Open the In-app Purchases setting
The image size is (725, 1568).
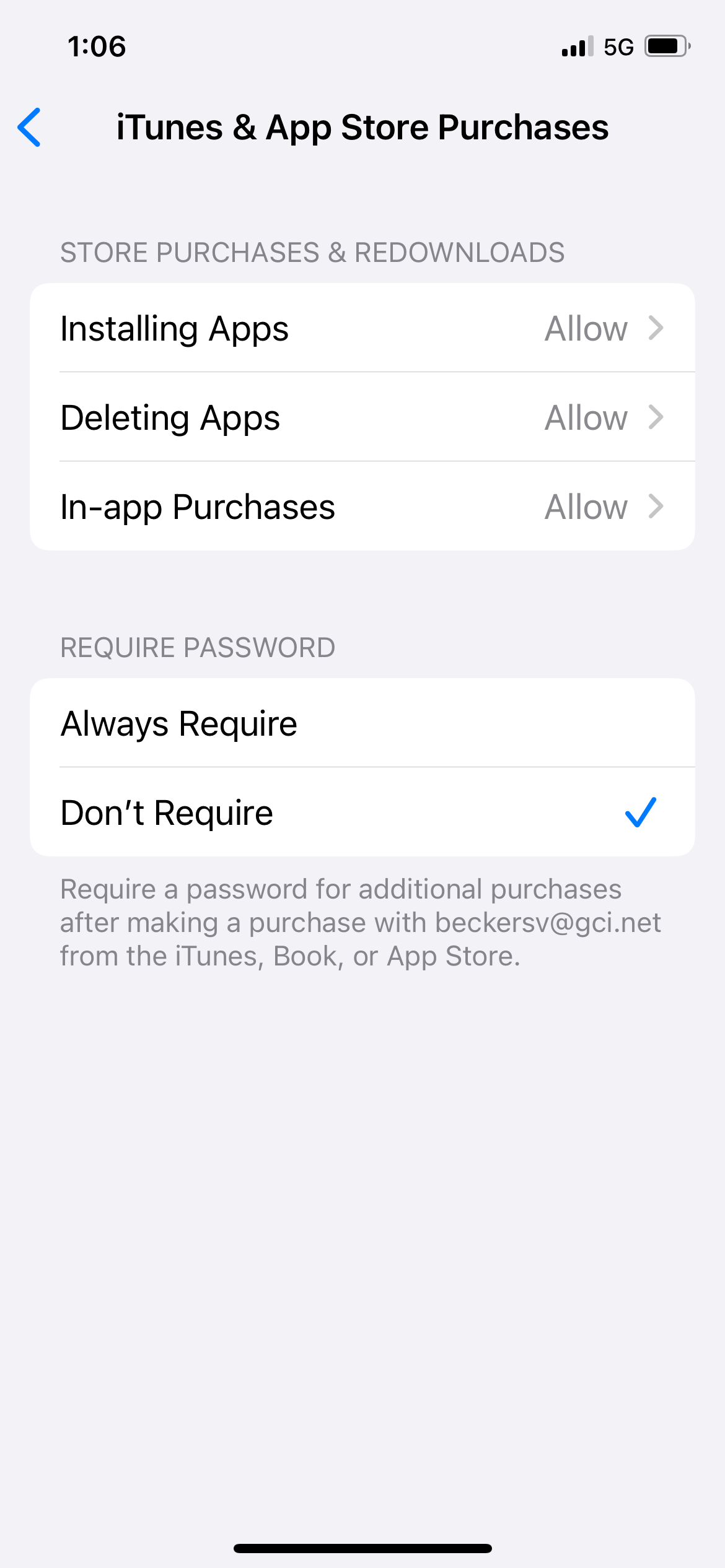(x=362, y=506)
